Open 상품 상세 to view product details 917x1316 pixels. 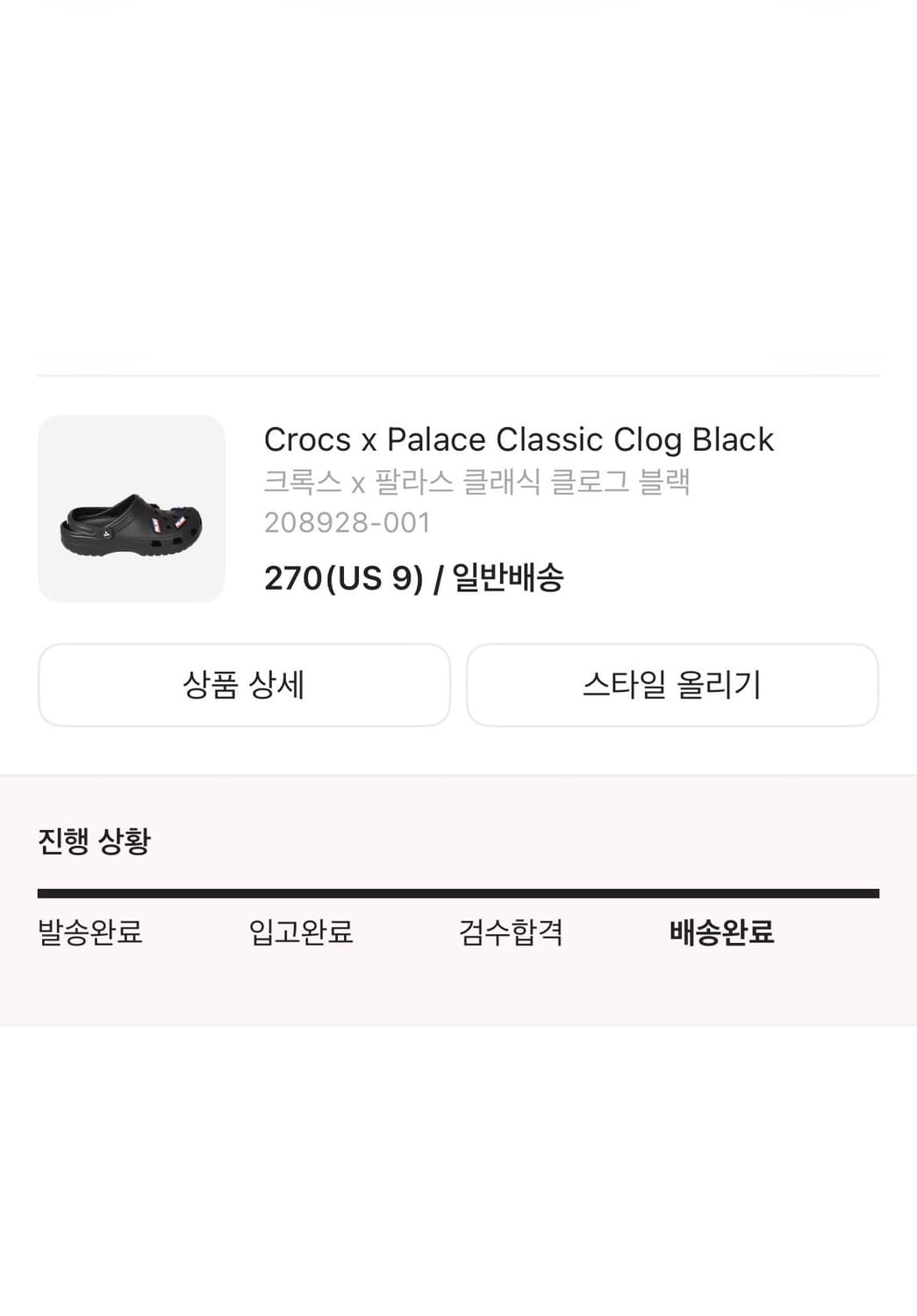pyautogui.click(x=244, y=685)
